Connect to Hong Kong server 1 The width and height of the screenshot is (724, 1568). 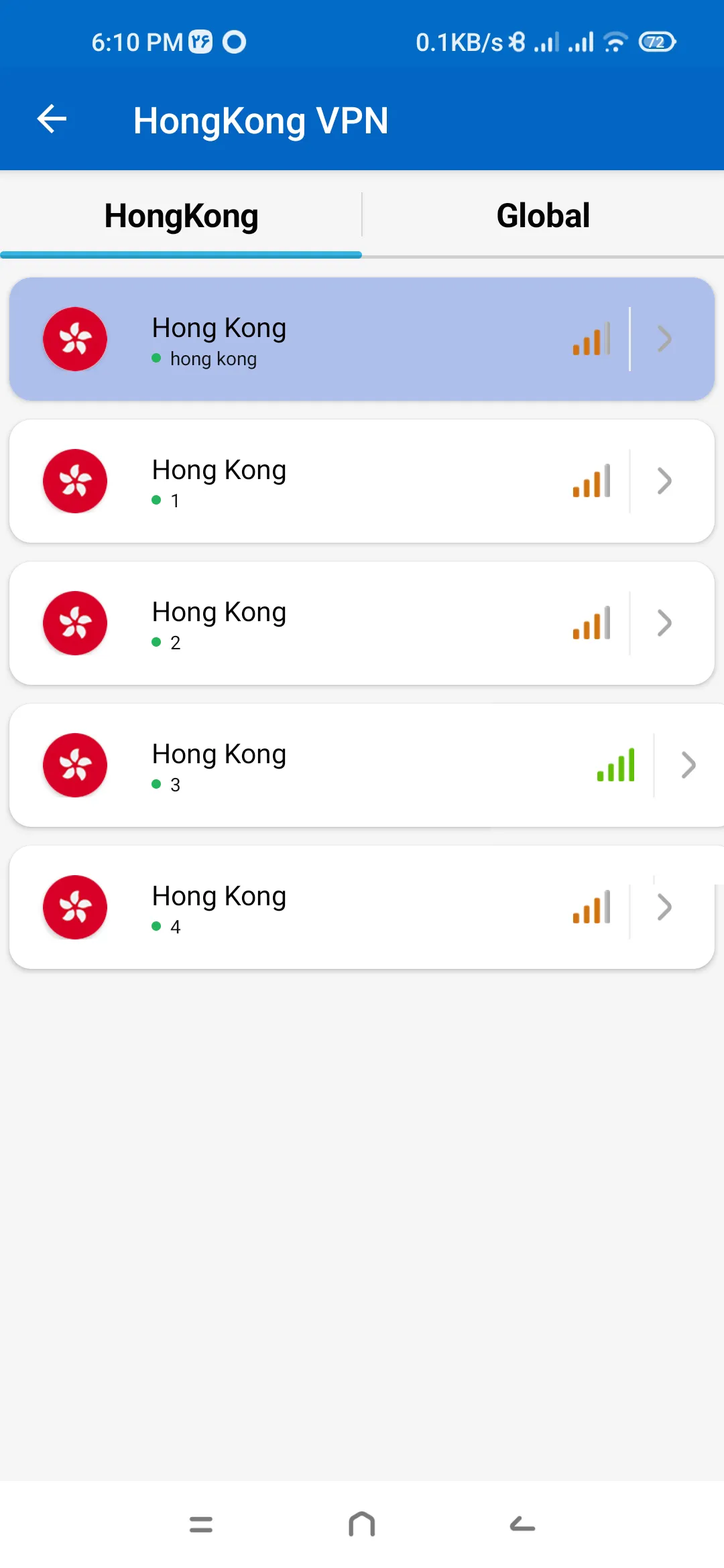(362, 481)
